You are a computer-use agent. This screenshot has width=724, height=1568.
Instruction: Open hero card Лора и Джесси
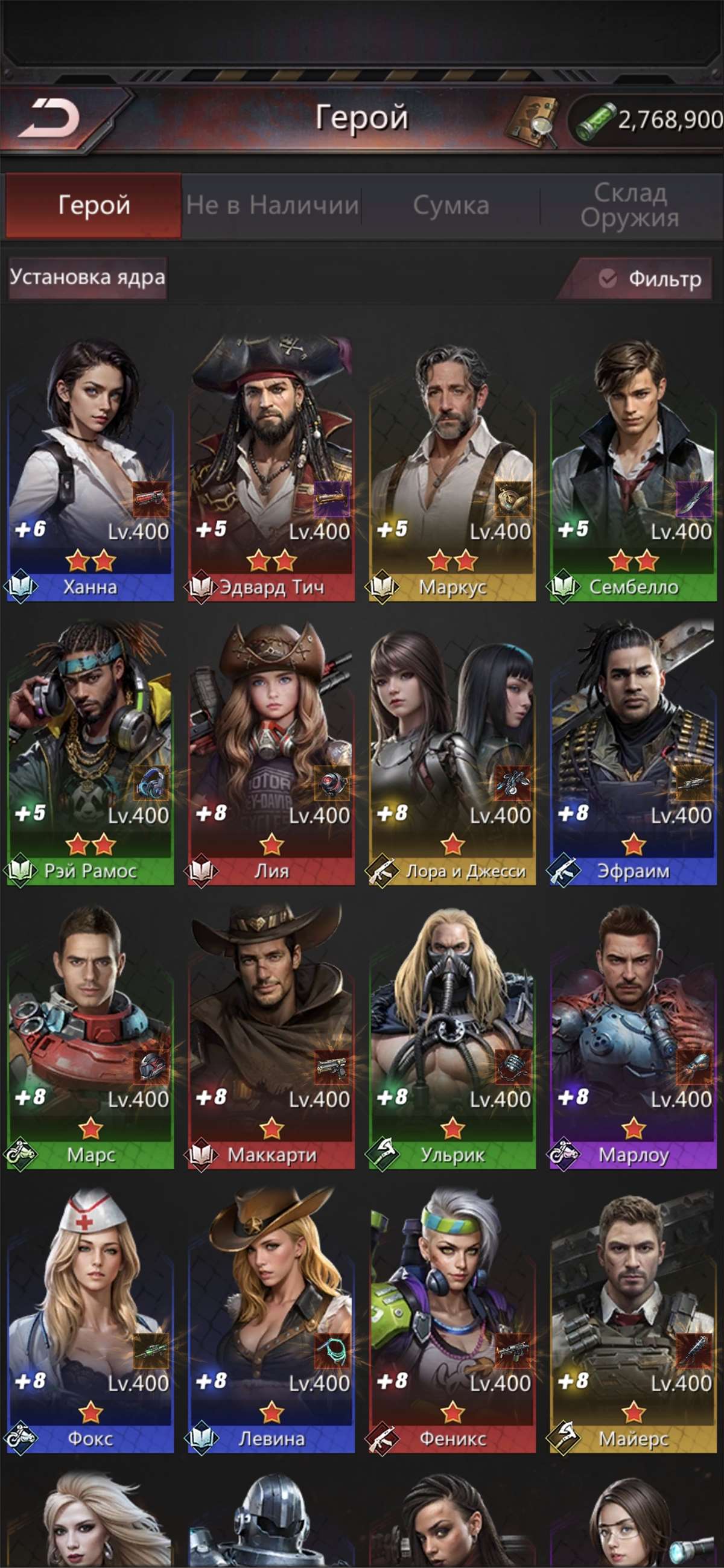[x=452, y=753]
